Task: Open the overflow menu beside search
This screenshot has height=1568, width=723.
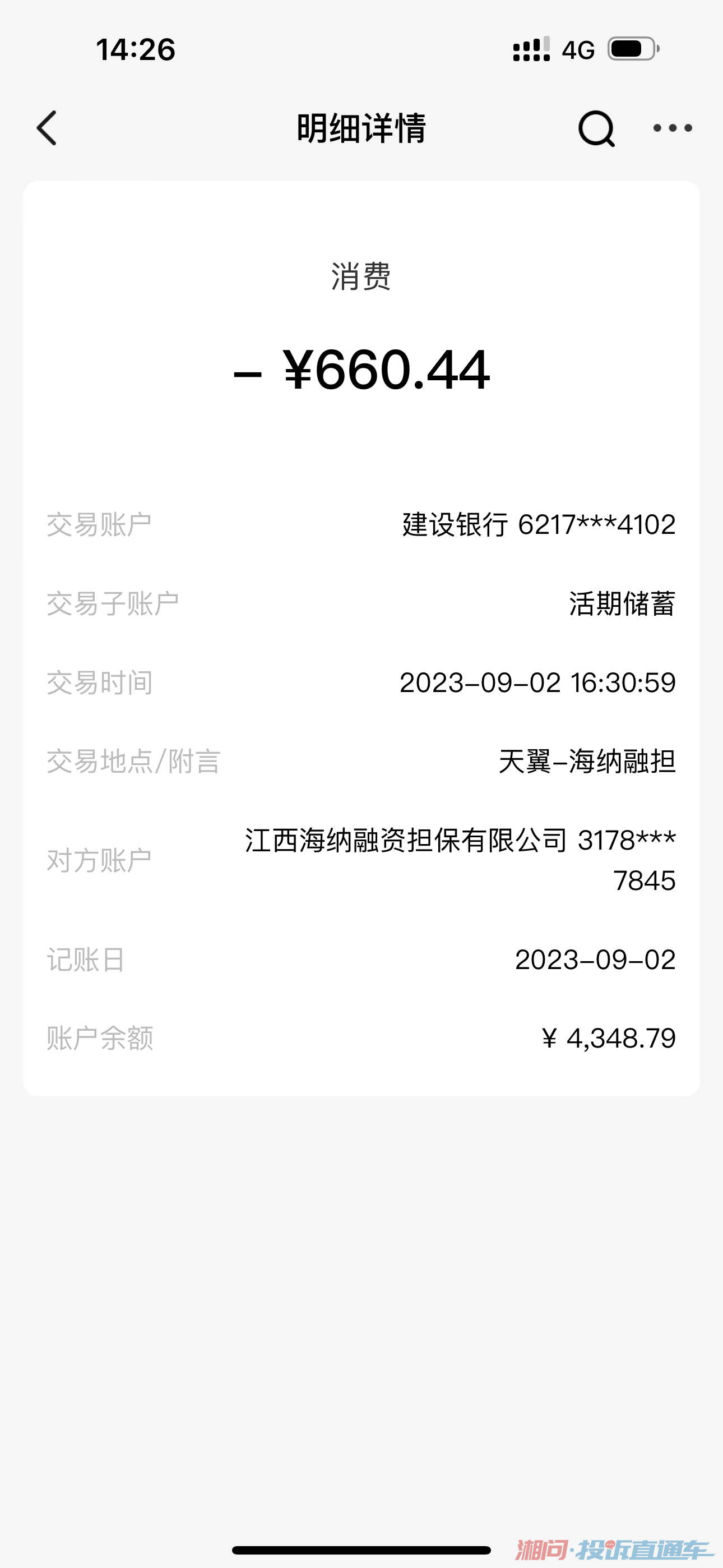Action: (x=673, y=128)
